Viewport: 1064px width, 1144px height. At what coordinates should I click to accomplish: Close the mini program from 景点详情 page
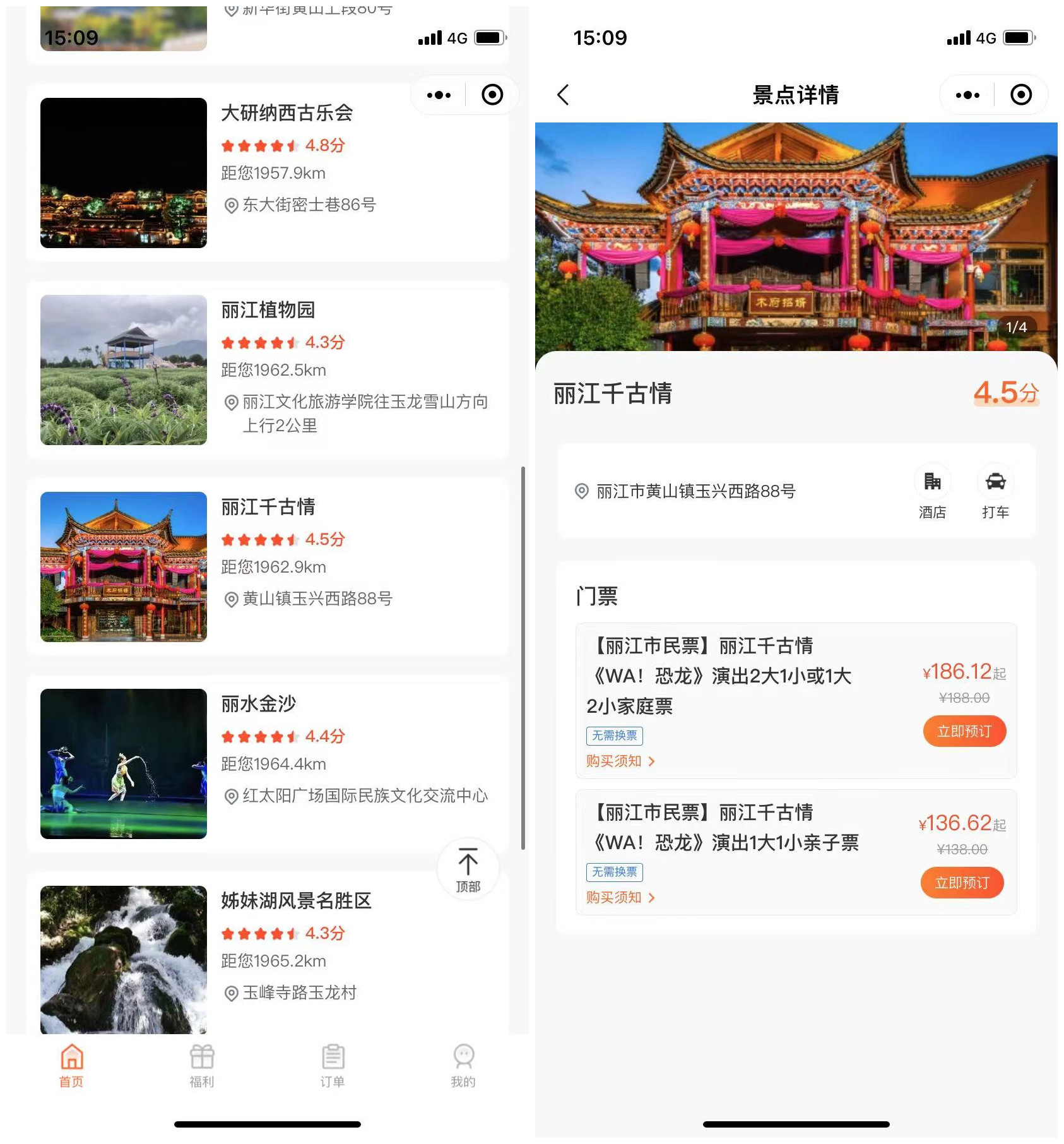1020,95
